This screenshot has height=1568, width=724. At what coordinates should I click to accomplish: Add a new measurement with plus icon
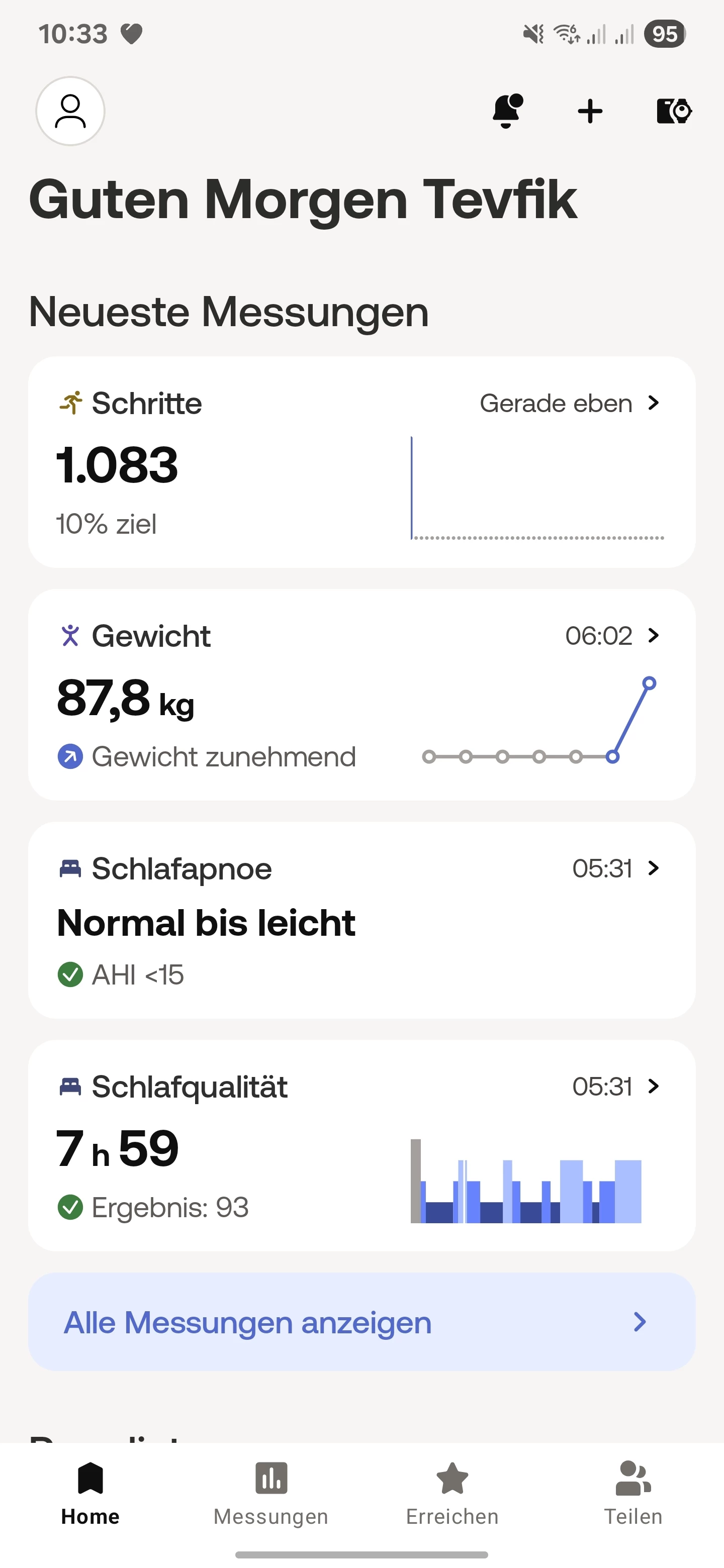(x=590, y=112)
